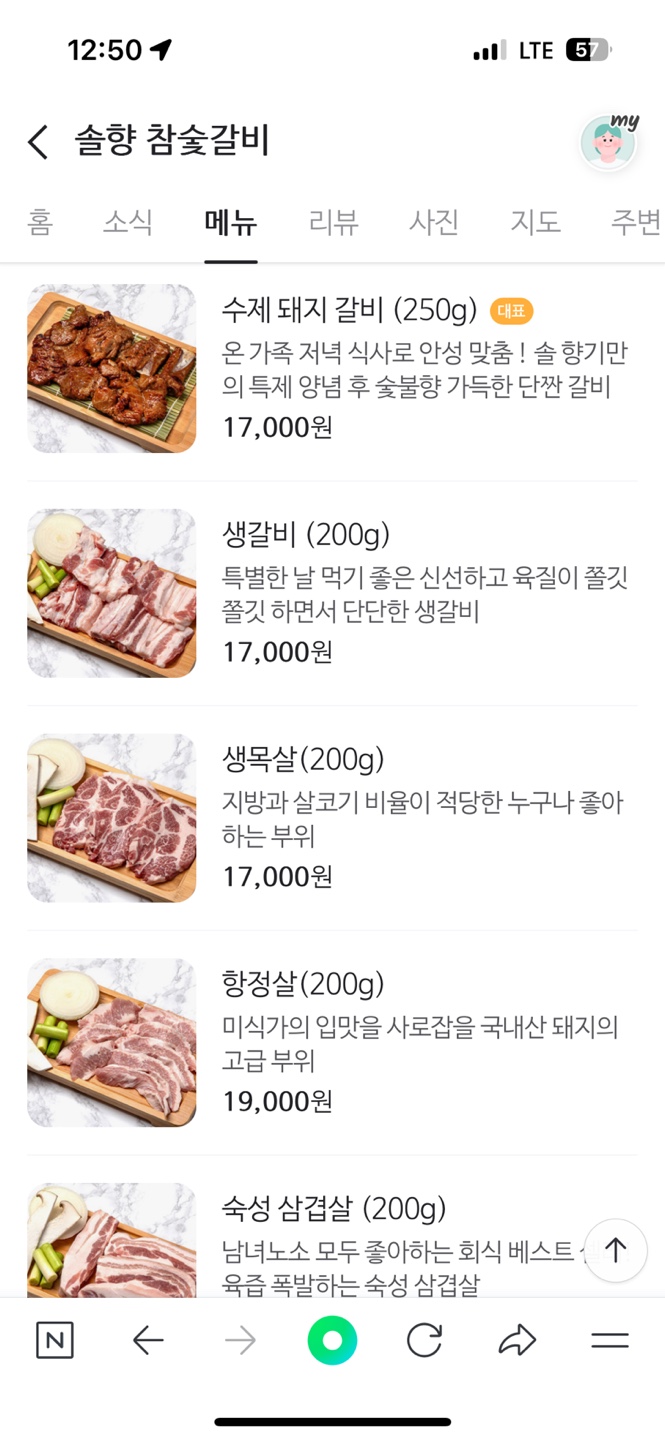View the 생목살(200g) menu item
Screen dimensions: 665x1440
tap(303, 760)
